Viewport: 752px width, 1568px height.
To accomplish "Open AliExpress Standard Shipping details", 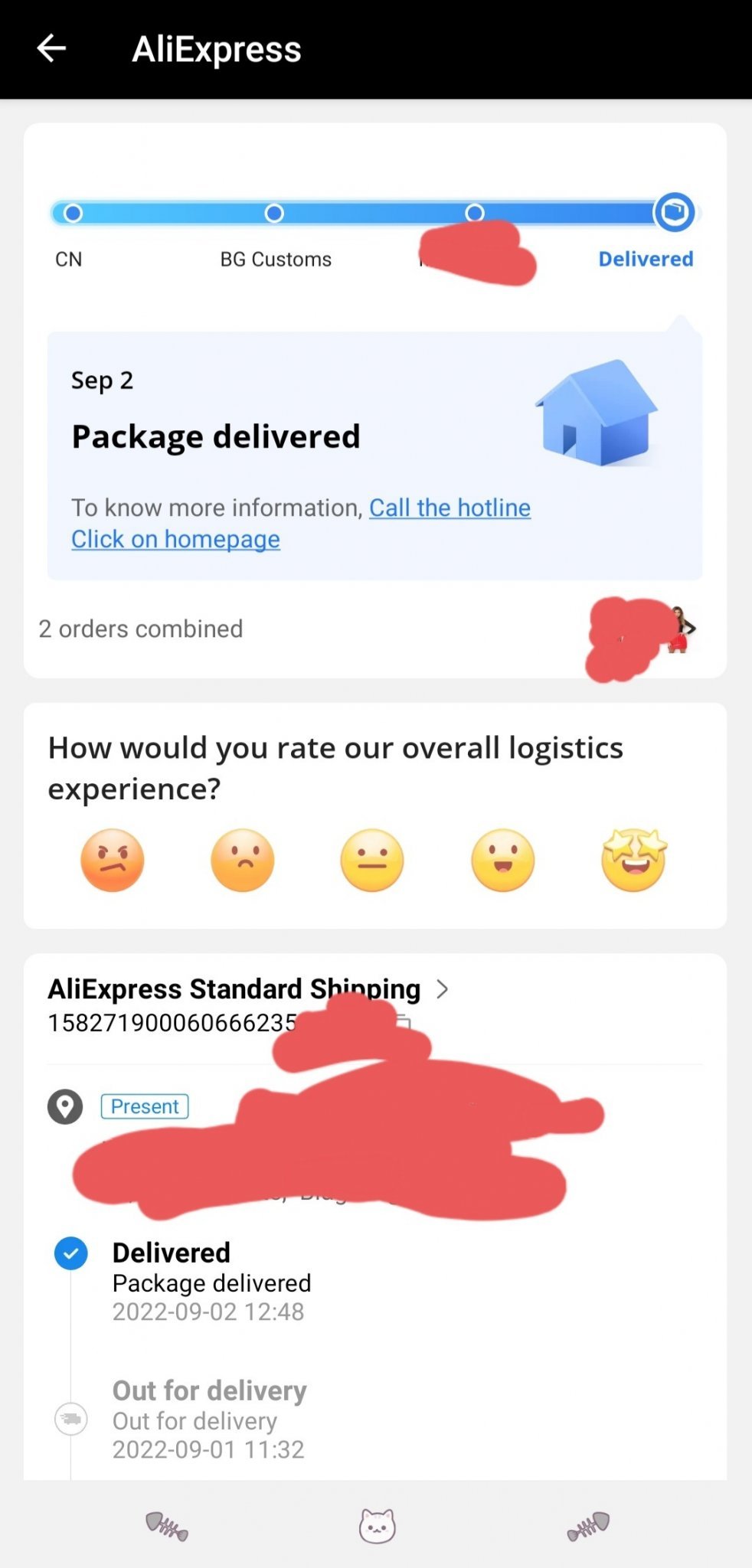I will [x=249, y=989].
